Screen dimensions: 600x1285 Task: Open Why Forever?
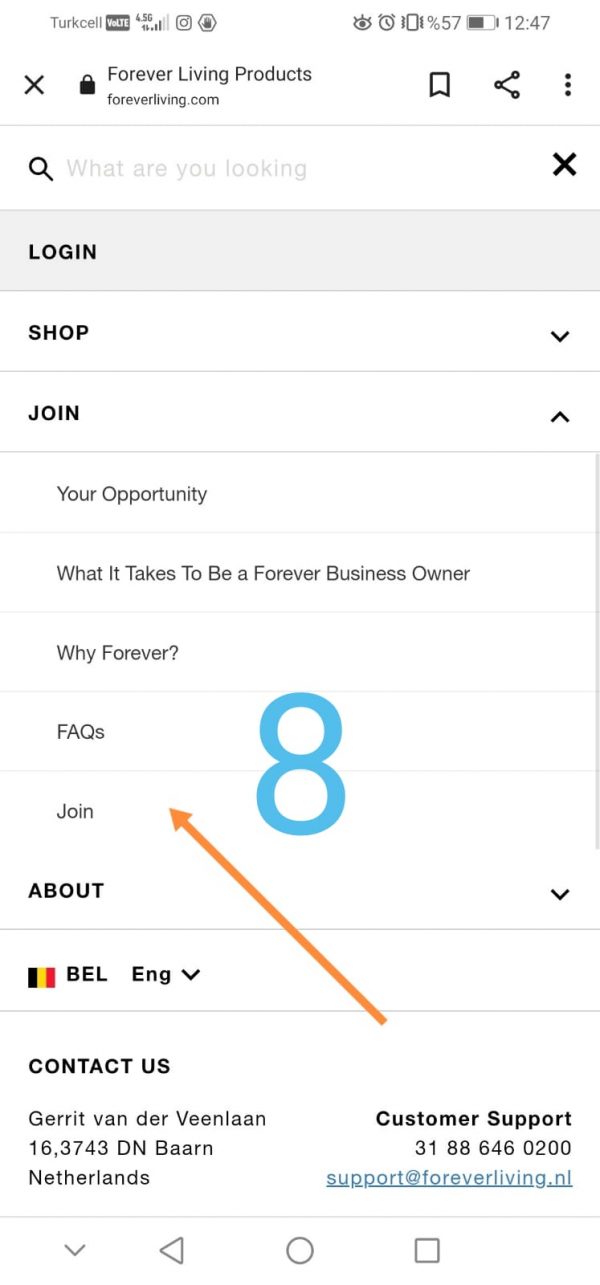click(118, 653)
